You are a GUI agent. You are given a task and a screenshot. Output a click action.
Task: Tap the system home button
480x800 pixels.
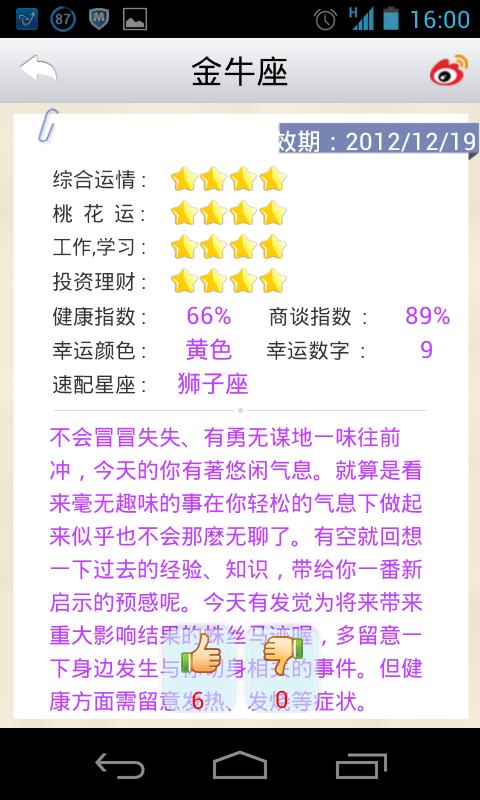click(240, 765)
